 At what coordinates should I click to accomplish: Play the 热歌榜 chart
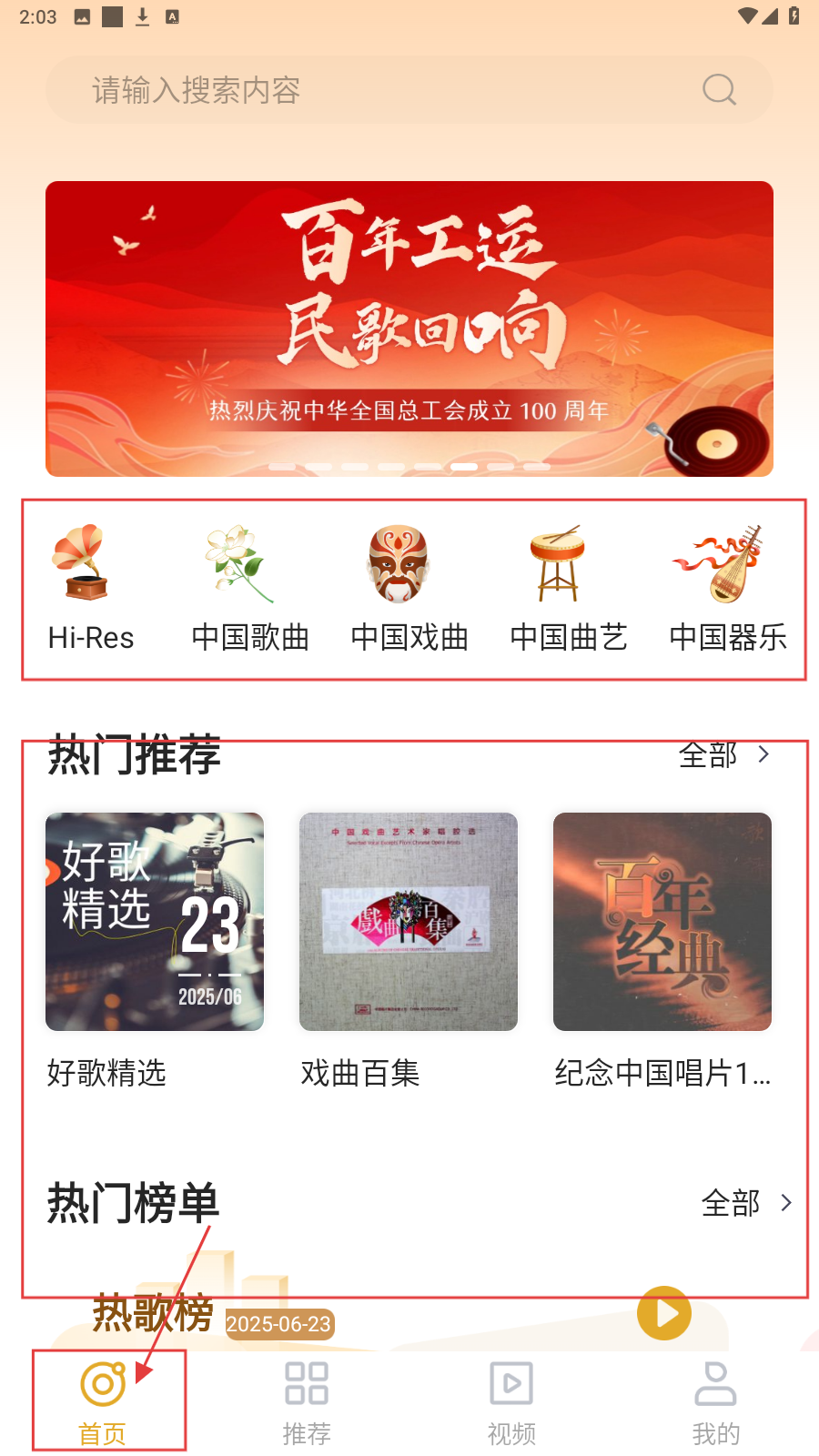[664, 1313]
